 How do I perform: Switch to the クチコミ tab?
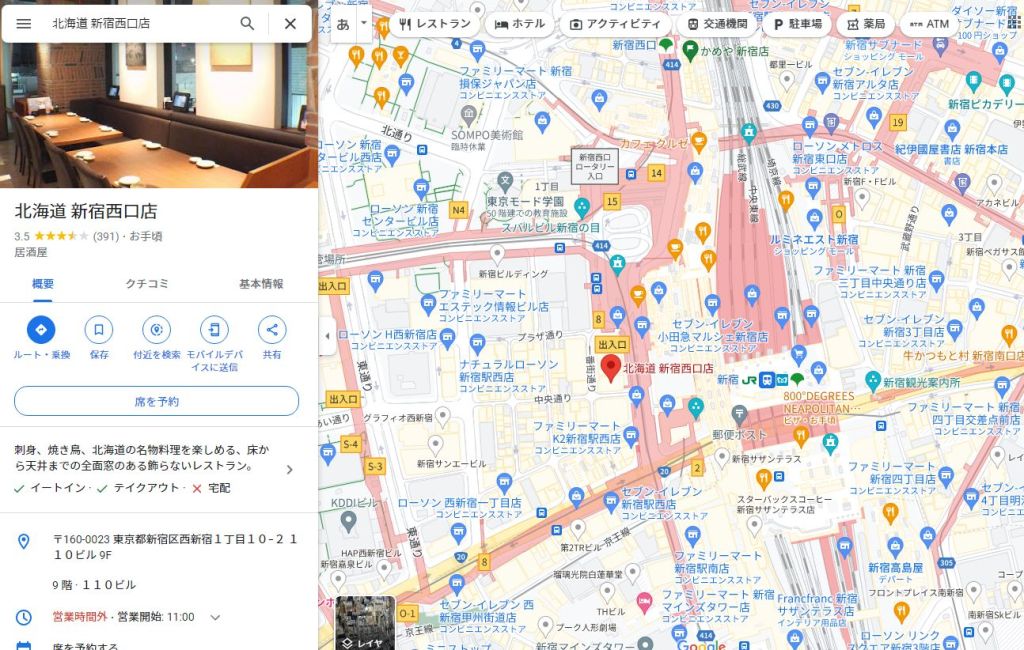click(x=147, y=284)
